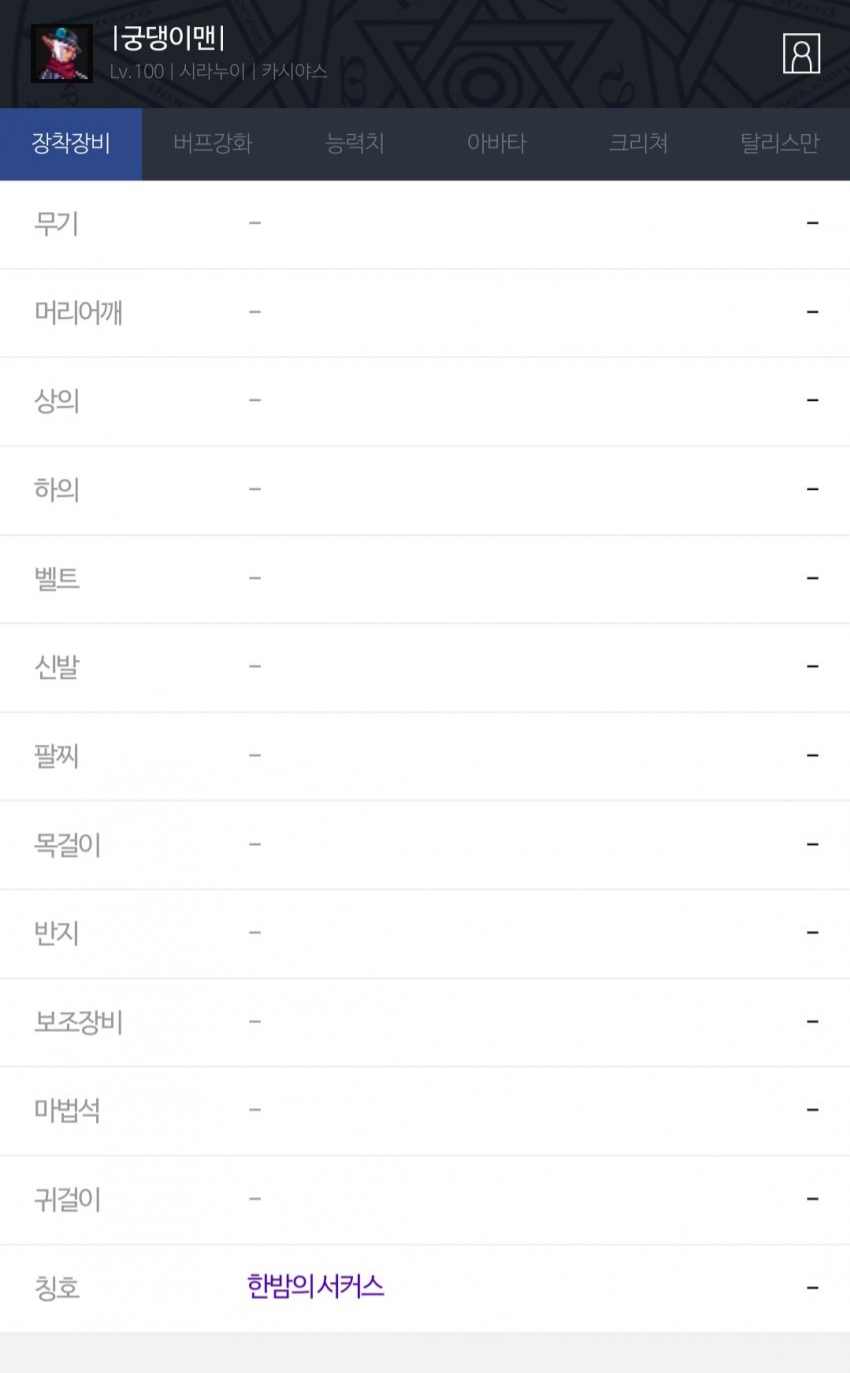Select the 크리쳐 tab

pos(637,143)
